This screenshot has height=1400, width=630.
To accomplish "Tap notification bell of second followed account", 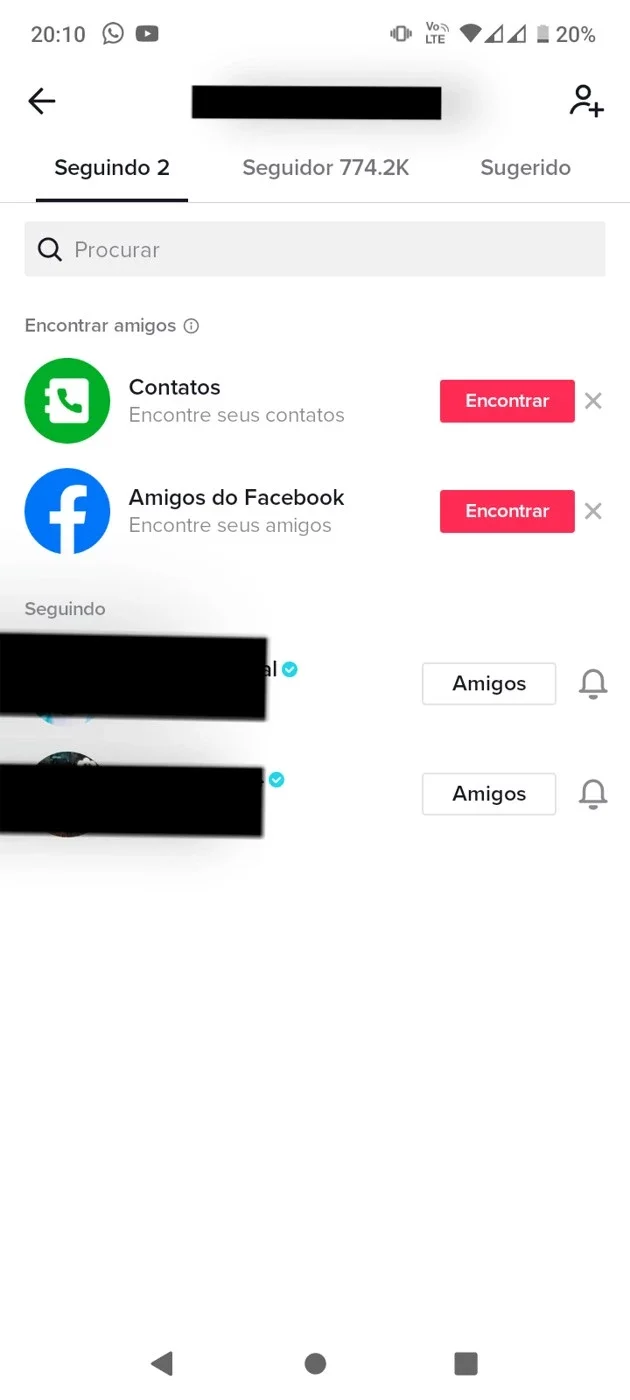I will (x=593, y=794).
